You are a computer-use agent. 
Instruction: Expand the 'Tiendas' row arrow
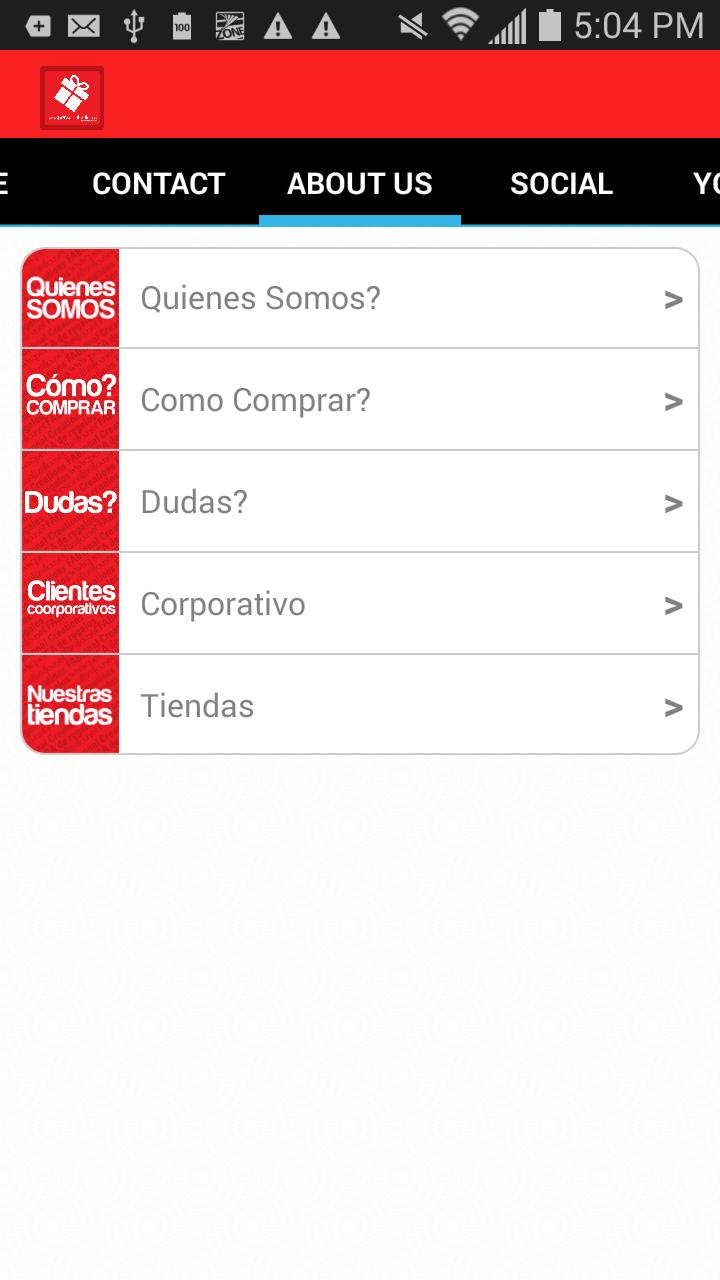tap(672, 705)
